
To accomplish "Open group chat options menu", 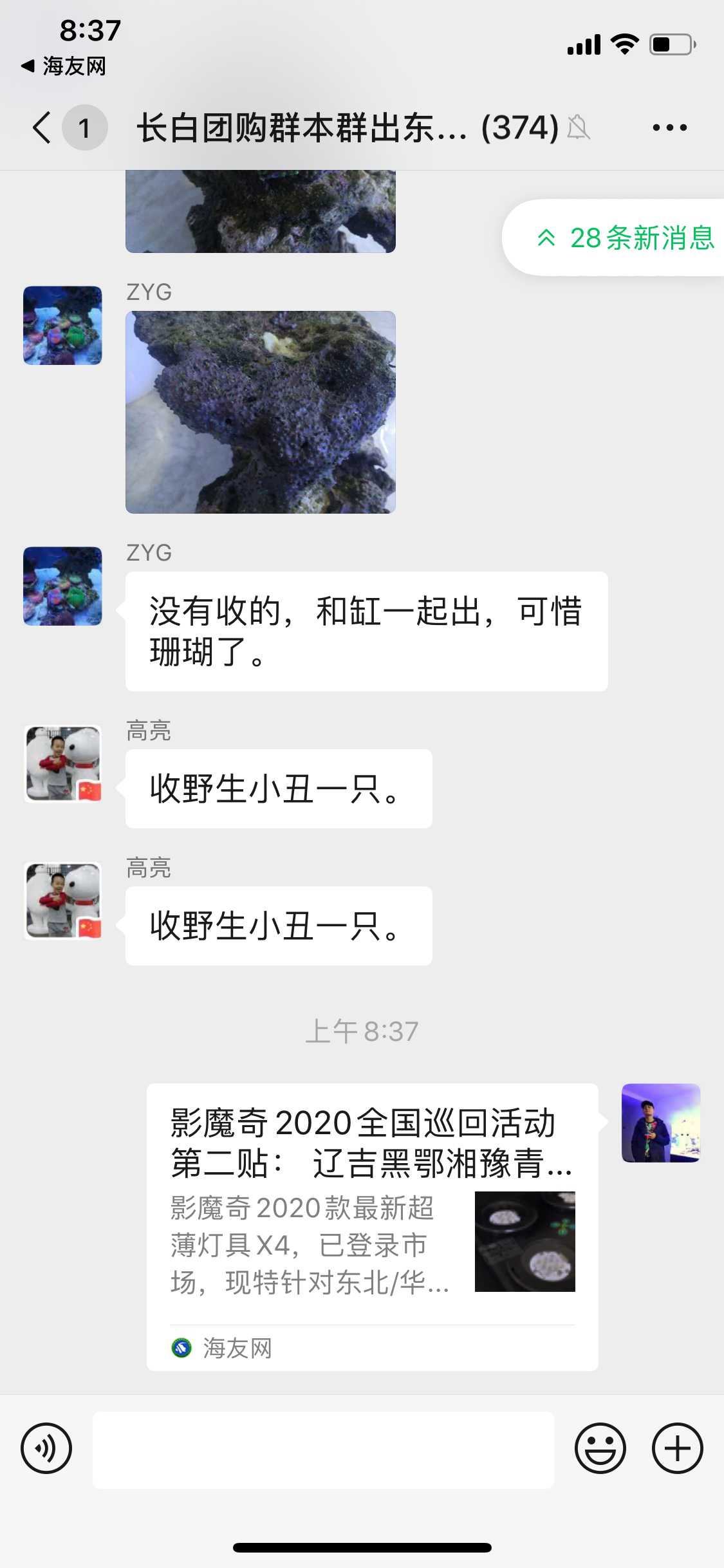I will click(x=669, y=127).
